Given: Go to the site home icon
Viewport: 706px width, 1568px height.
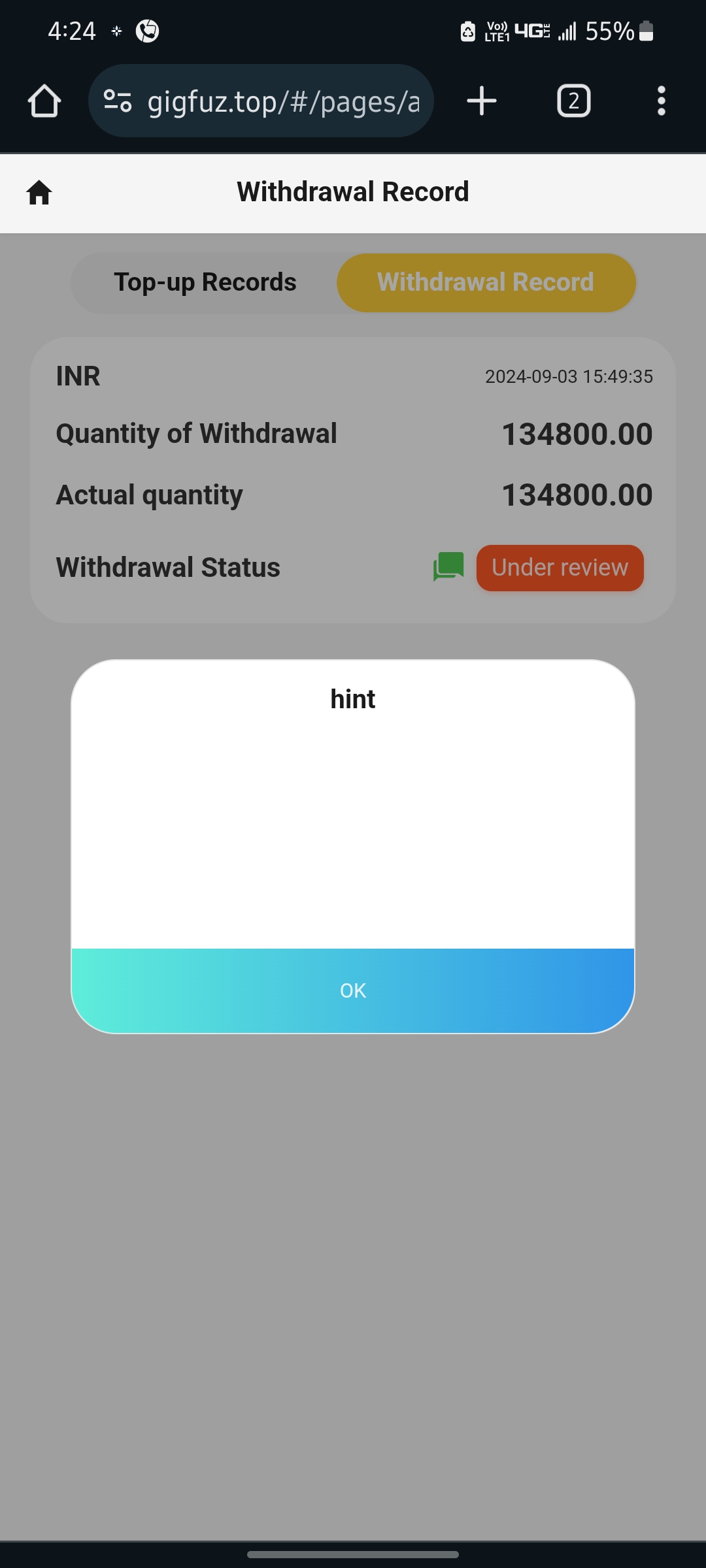Looking at the screenshot, I should 39,193.
